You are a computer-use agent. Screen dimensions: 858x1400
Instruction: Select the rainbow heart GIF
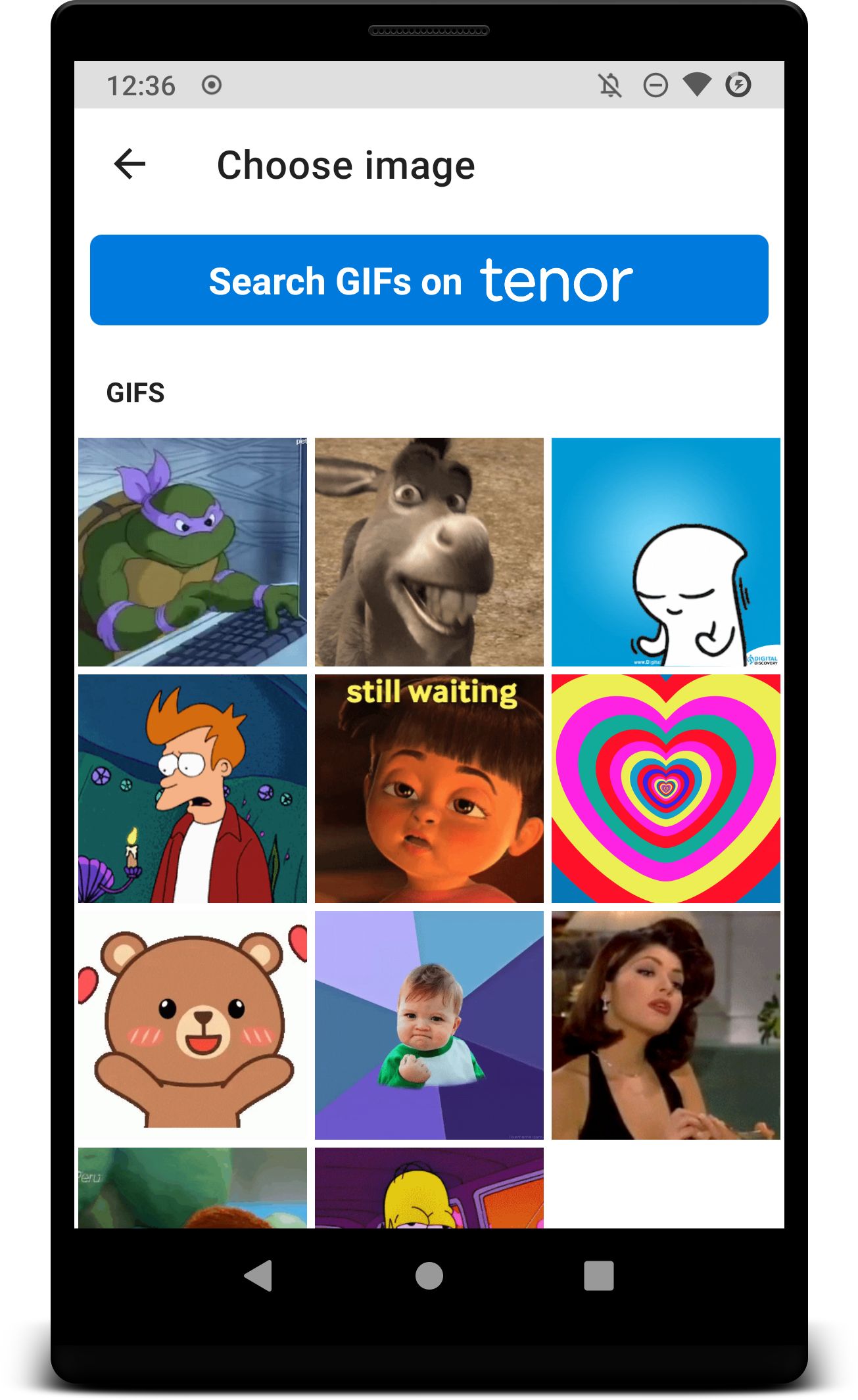[x=666, y=789]
